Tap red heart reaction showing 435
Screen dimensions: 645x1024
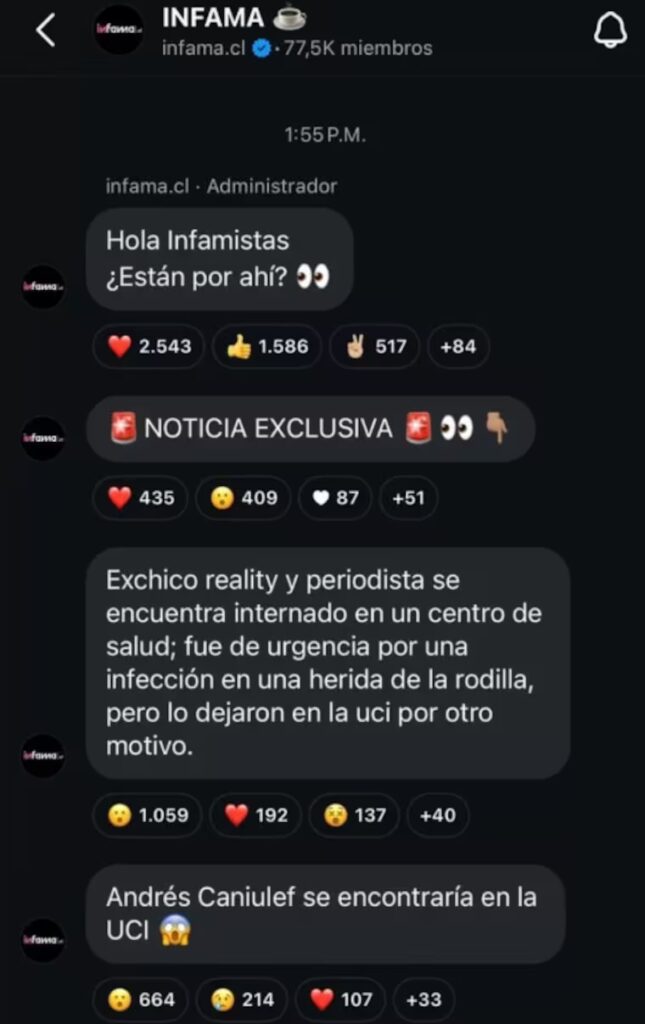140,498
